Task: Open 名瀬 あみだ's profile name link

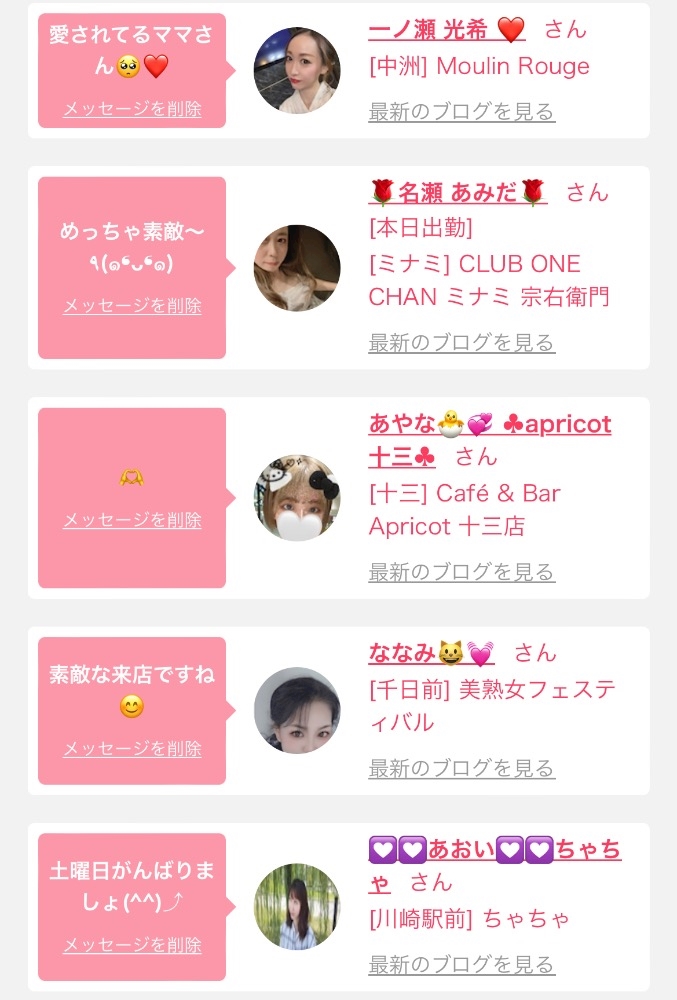Action: click(x=458, y=192)
